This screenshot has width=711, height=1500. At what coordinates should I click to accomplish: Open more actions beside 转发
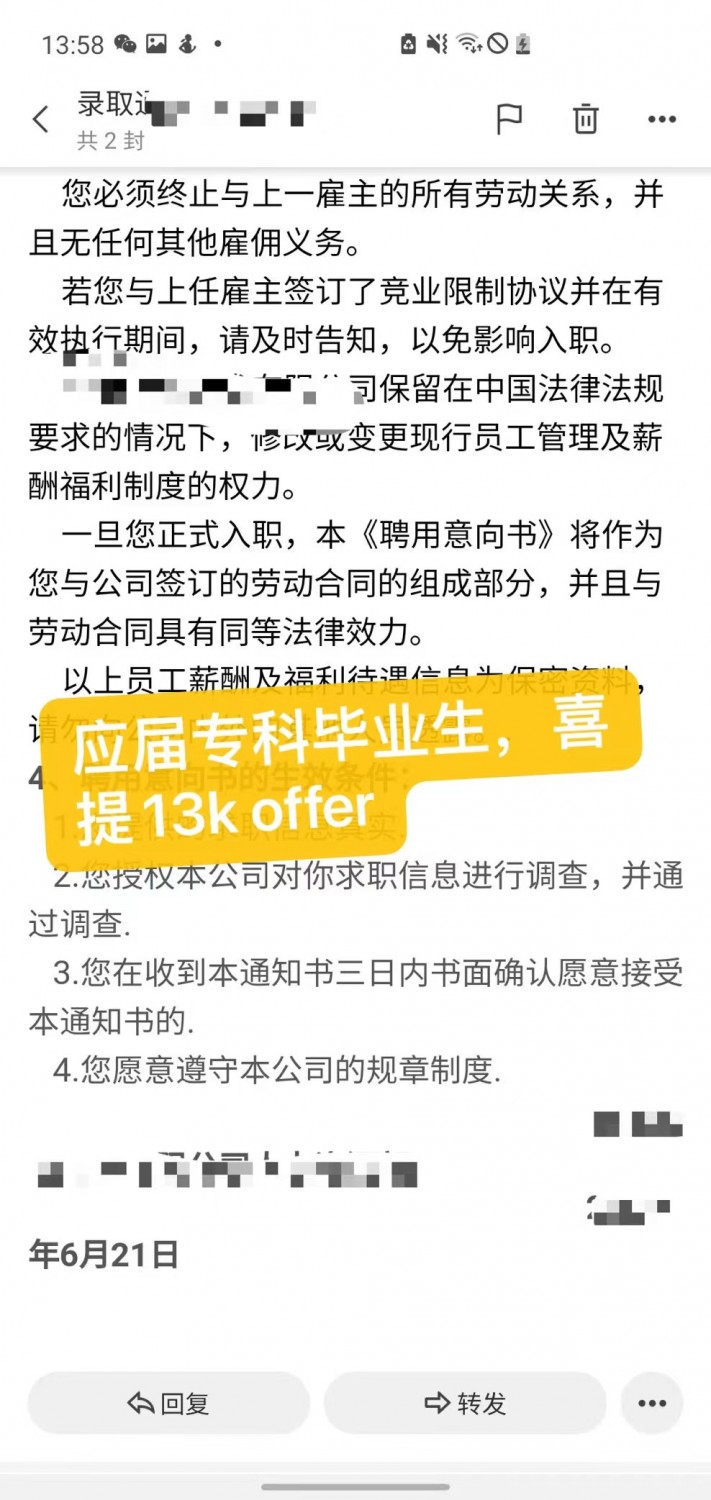click(x=652, y=1403)
